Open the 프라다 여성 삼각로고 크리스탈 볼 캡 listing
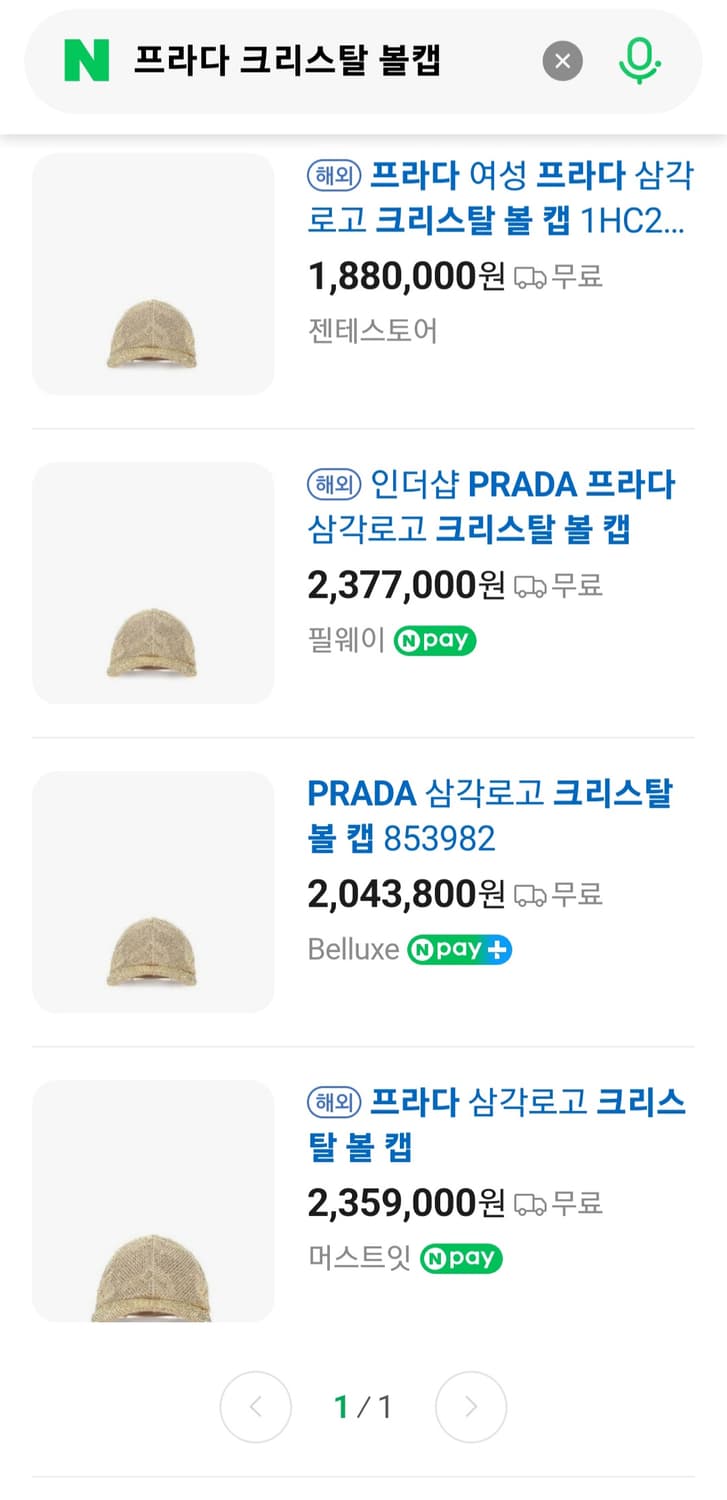The width and height of the screenshot is (727, 1500). (x=490, y=200)
